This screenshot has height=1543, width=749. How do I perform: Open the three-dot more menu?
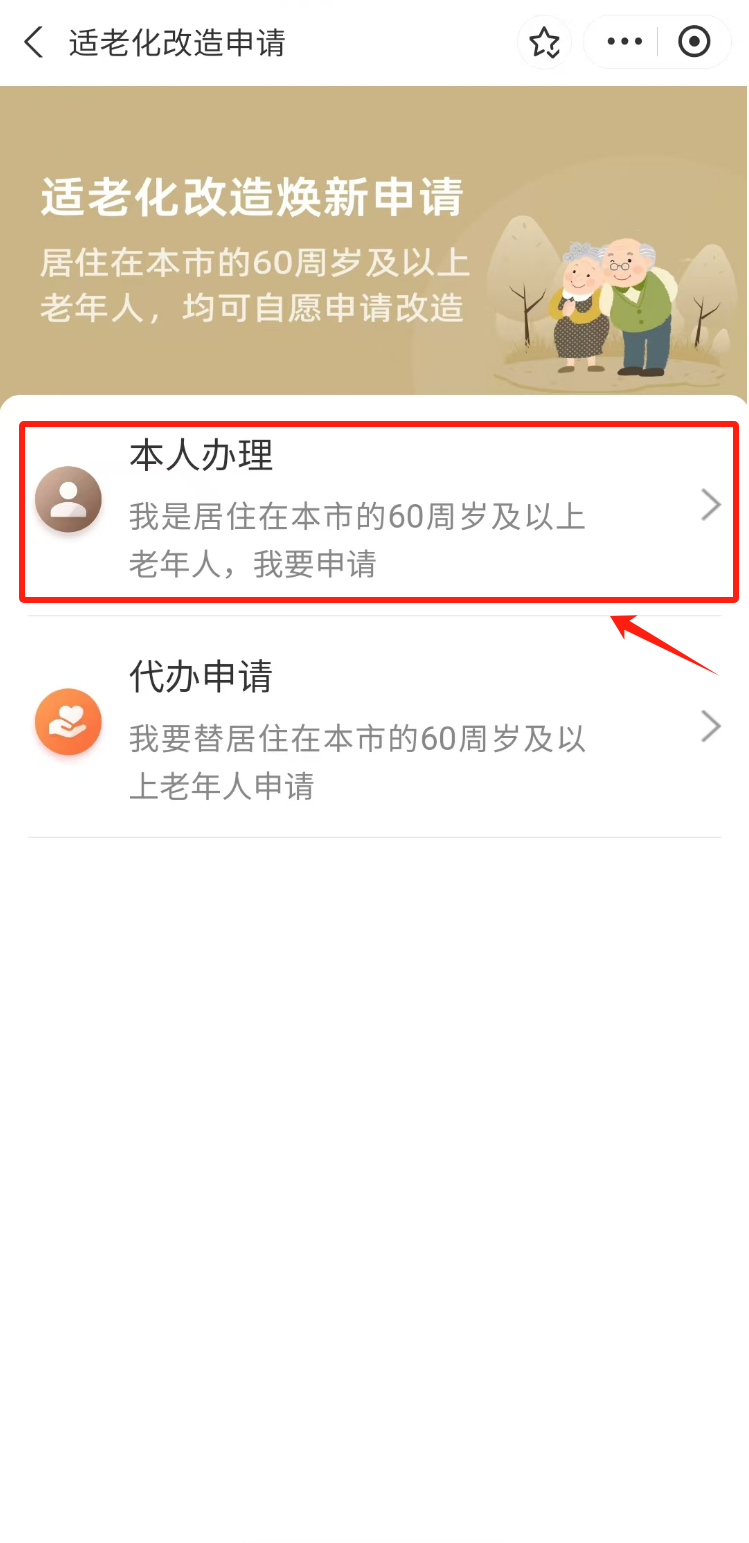[x=625, y=42]
